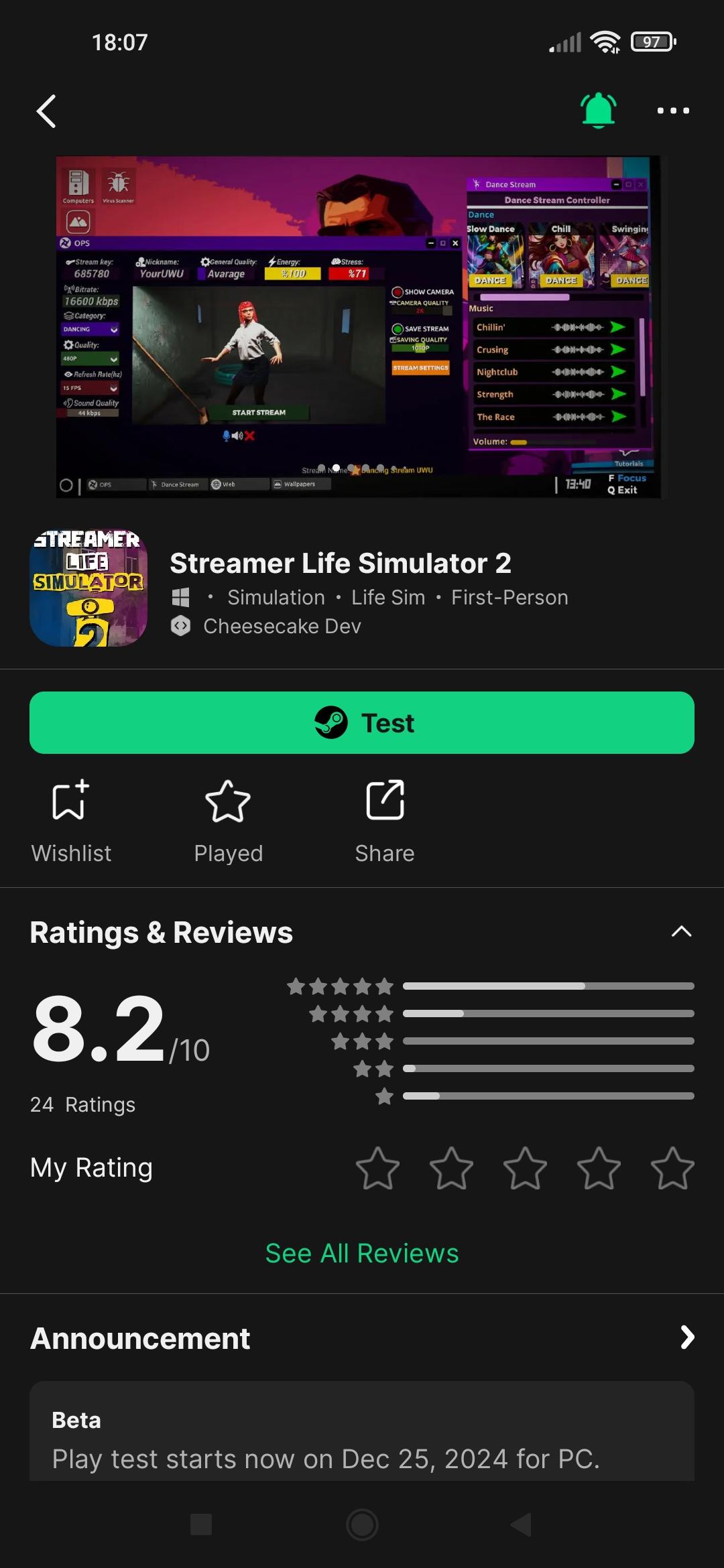Share Streamer Life Simulator 2
This screenshot has width=724, height=1568.
click(385, 822)
